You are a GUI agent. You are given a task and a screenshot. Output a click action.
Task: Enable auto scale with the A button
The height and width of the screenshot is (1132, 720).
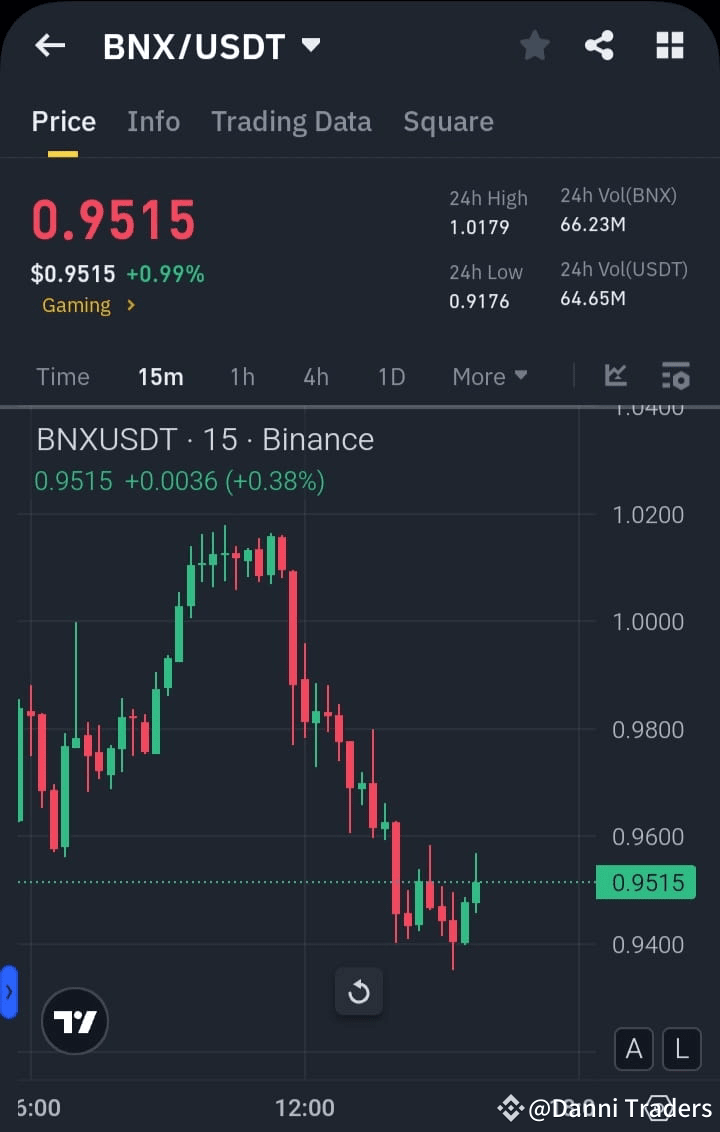click(633, 1049)
